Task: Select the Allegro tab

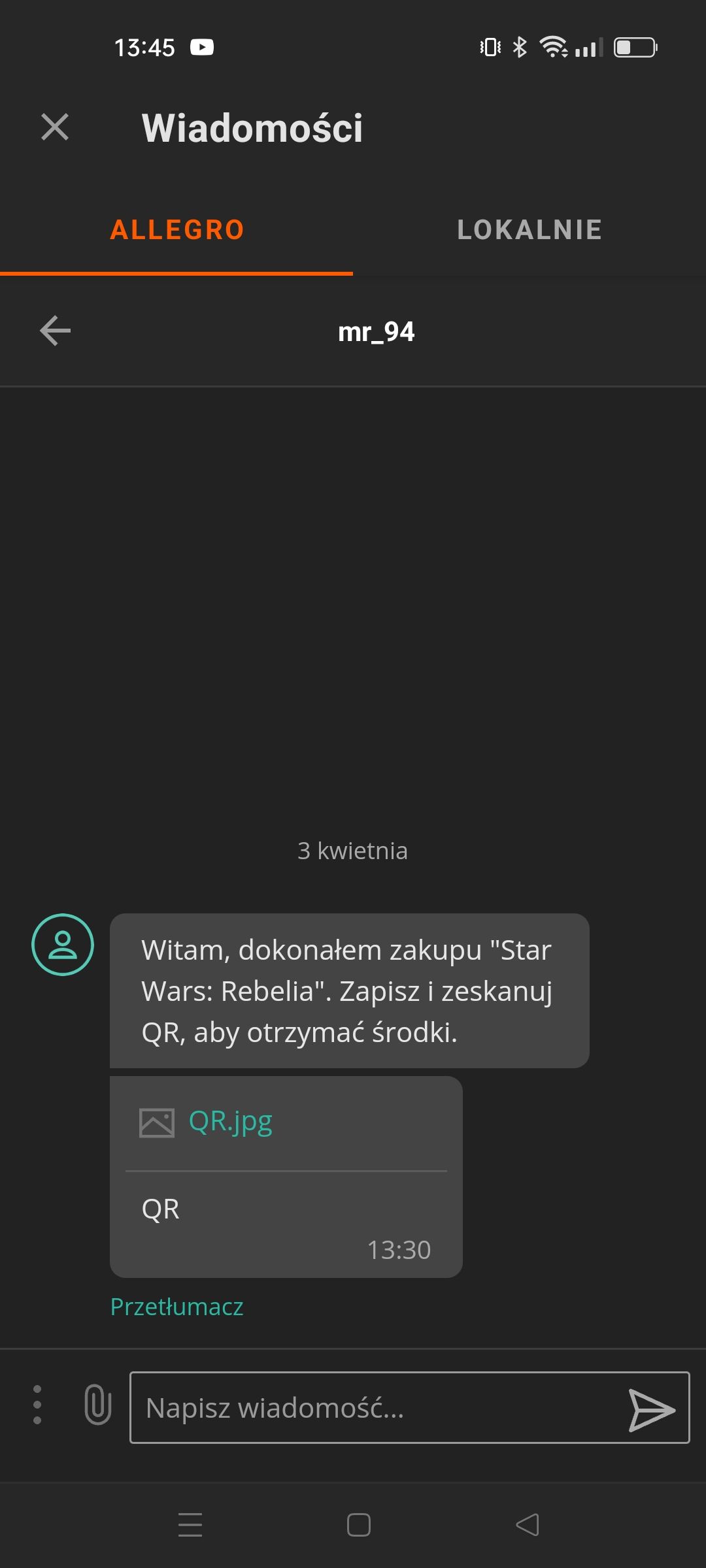Action: point(176,230)
